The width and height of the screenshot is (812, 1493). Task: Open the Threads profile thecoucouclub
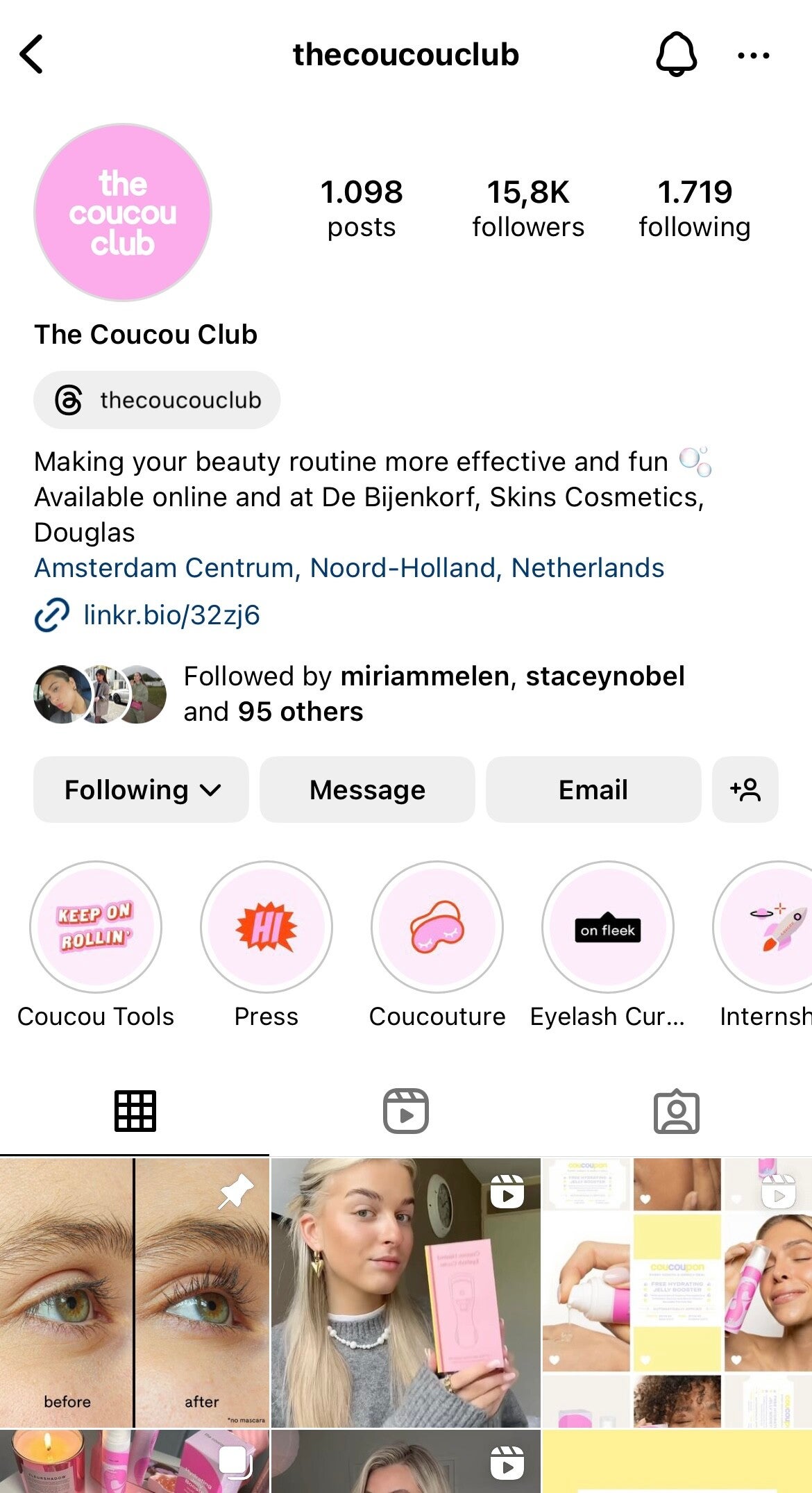point(157,400)
